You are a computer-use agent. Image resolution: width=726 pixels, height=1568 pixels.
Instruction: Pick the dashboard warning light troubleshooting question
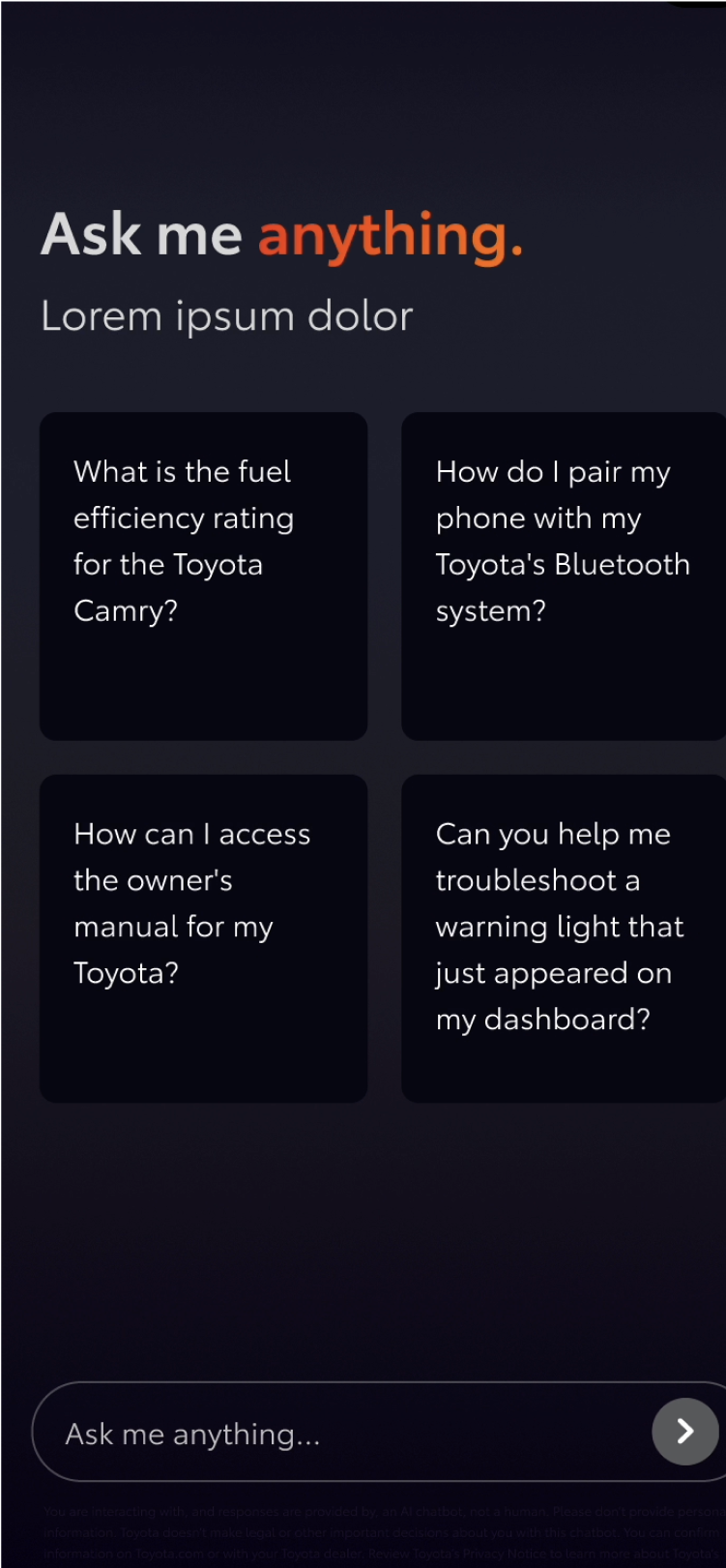pos(563,938)
